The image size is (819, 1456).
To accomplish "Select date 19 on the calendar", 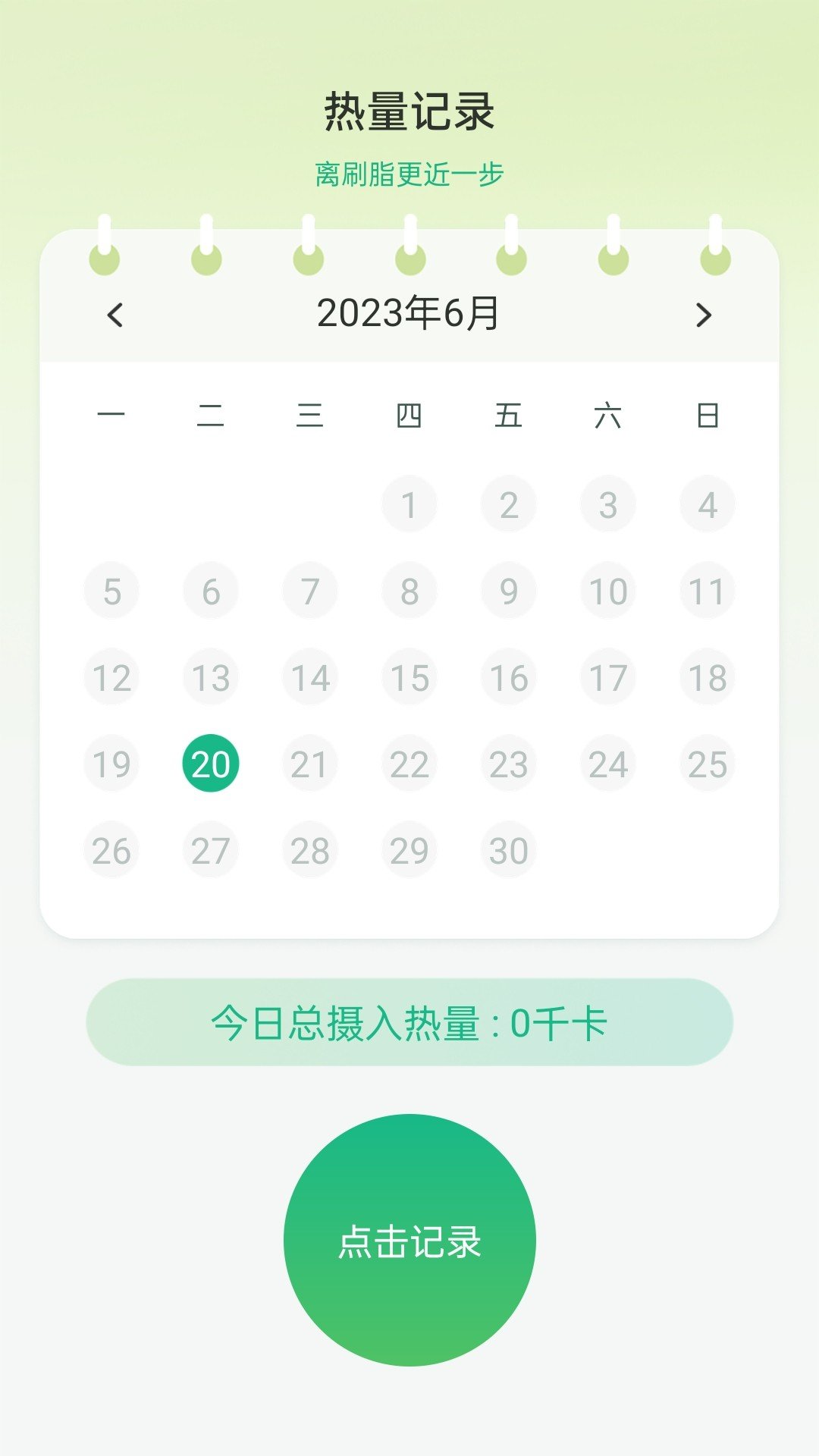I will [x=111, y=764].
